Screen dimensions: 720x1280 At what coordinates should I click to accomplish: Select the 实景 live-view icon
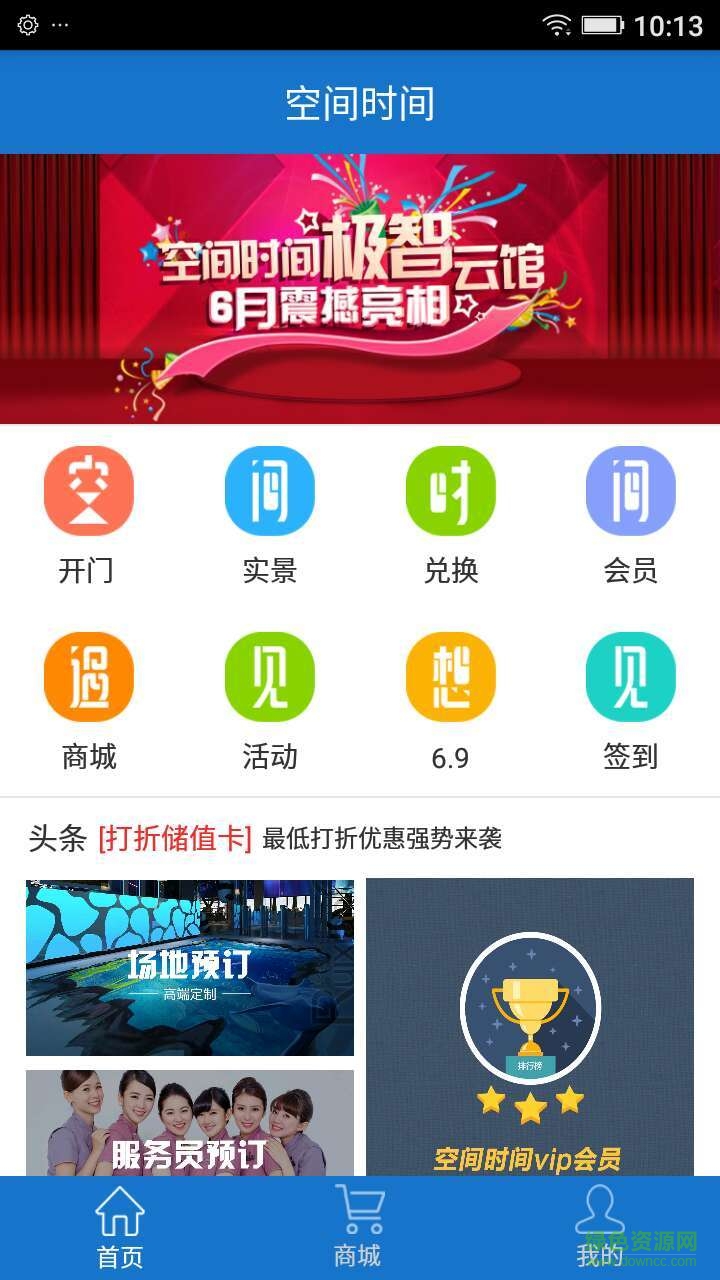click(269, 490)
